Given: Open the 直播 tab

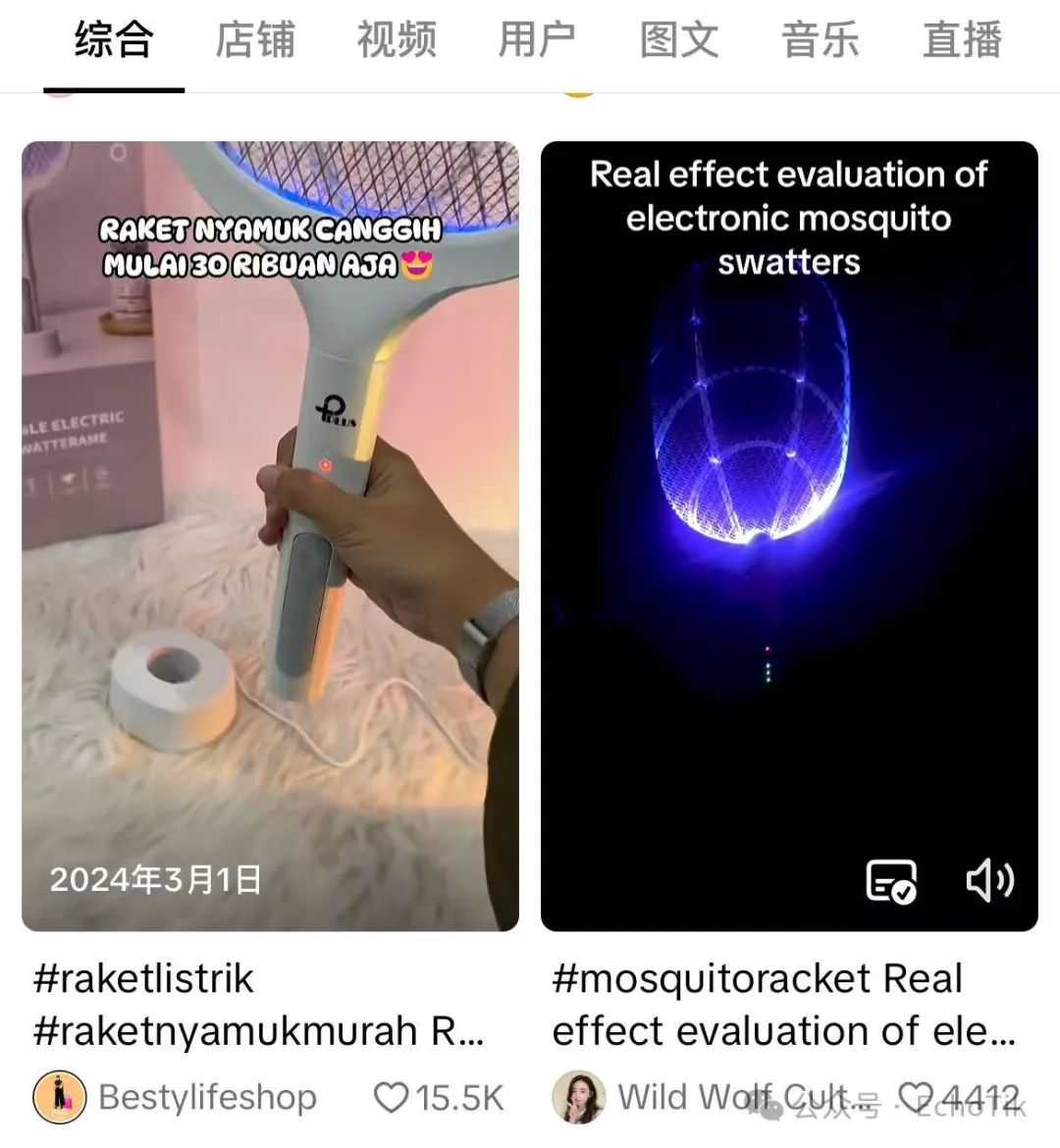Looking at the screenshot, I should click(961, 41).
